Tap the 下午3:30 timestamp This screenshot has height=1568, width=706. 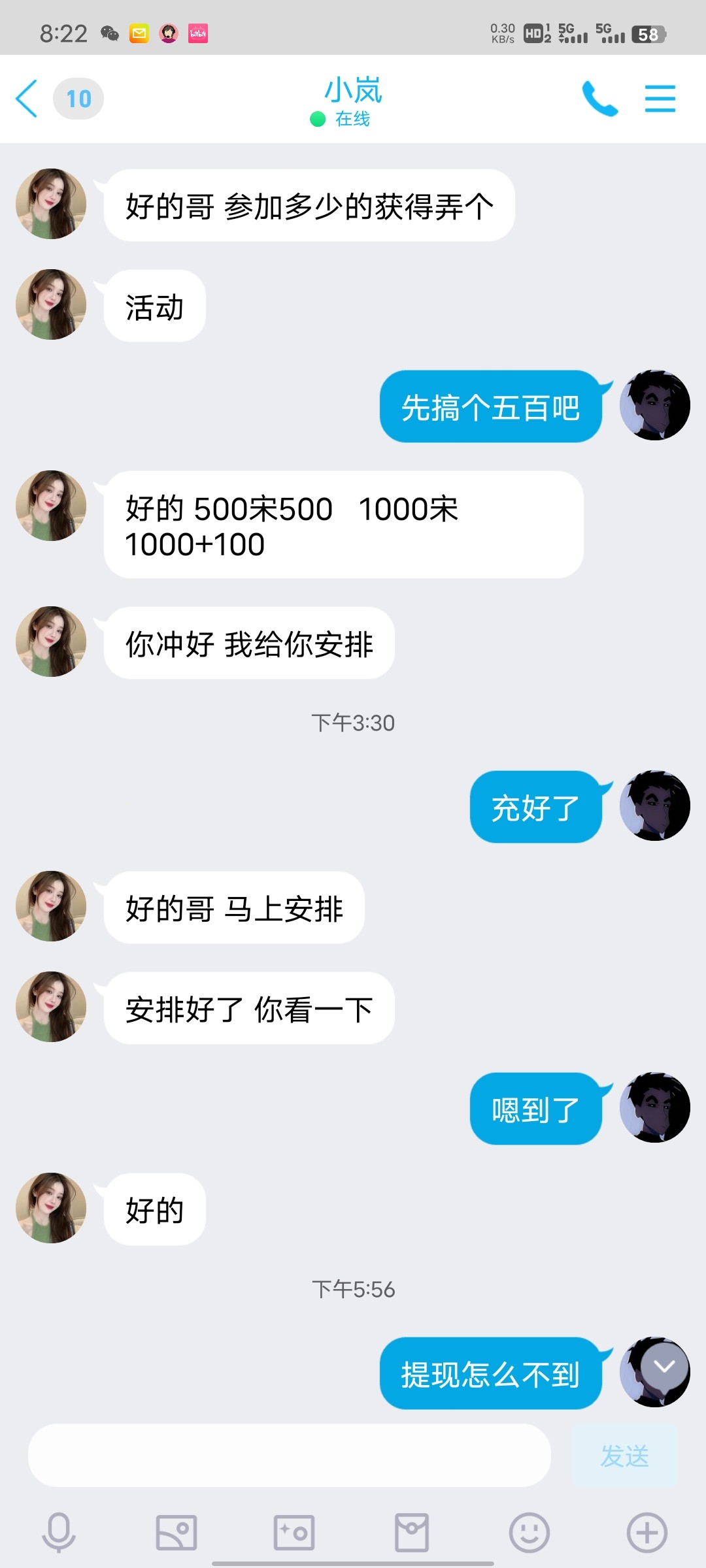[x=353, y=723]
